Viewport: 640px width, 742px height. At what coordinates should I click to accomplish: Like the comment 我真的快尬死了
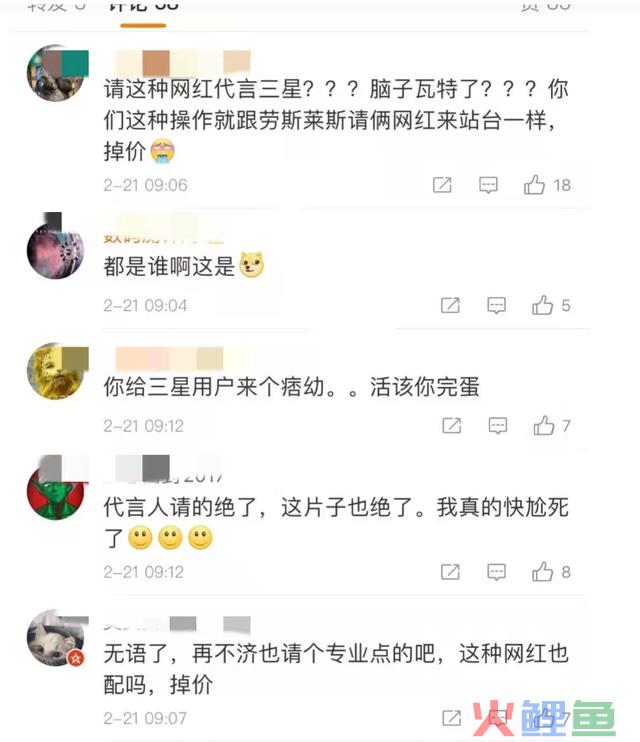tap(543, 572)
